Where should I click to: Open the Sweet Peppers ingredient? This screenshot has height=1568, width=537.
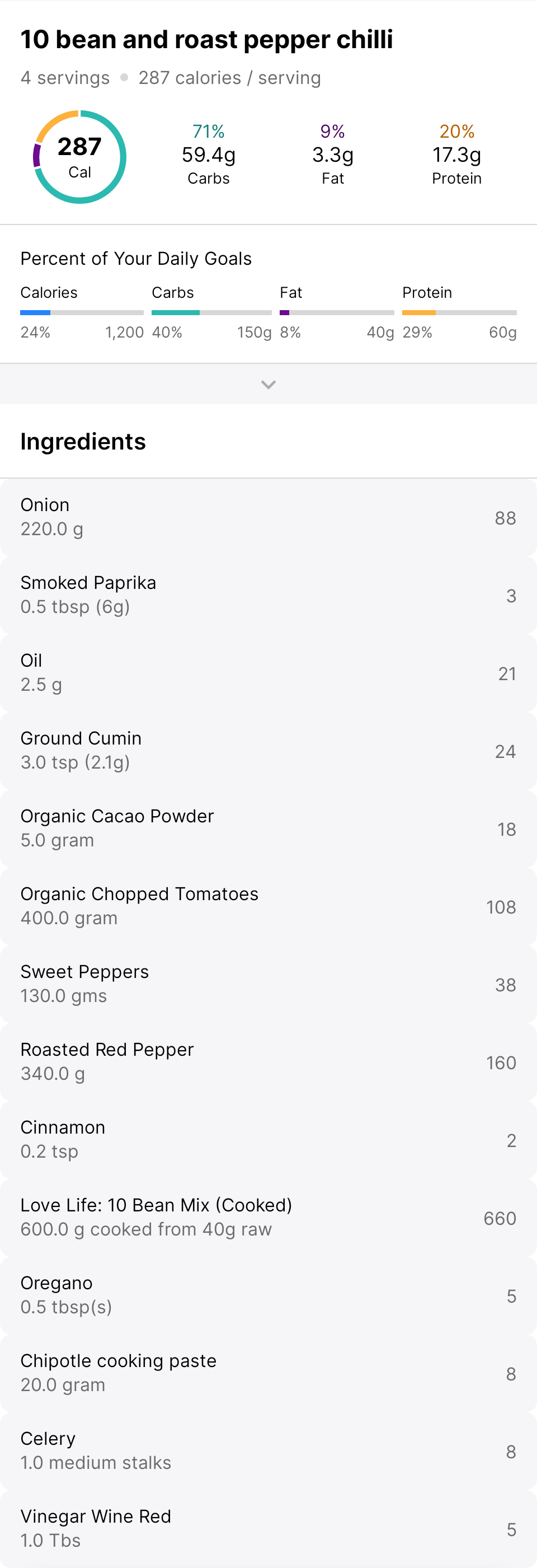coord(268,984)
